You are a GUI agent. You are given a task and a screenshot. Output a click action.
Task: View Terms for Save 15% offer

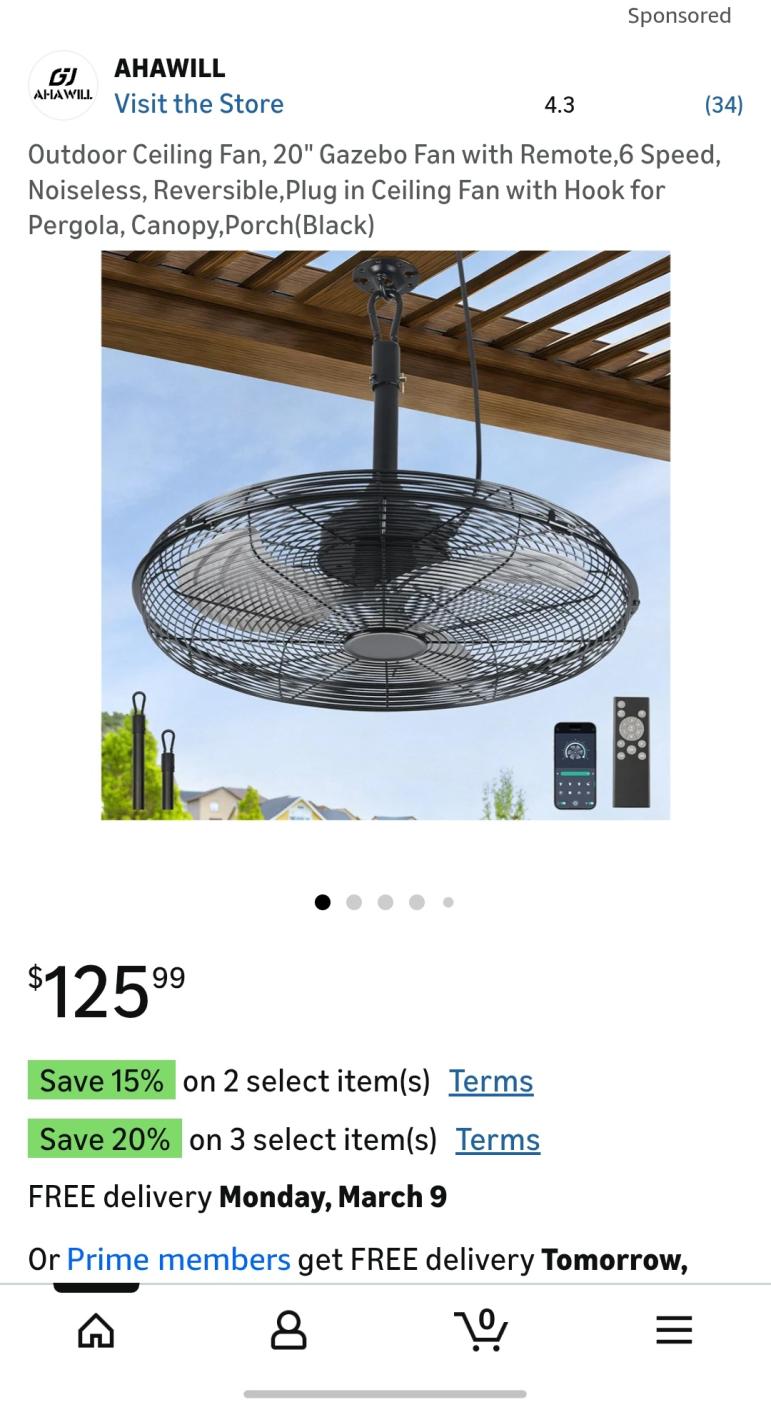click(490, 1081)
